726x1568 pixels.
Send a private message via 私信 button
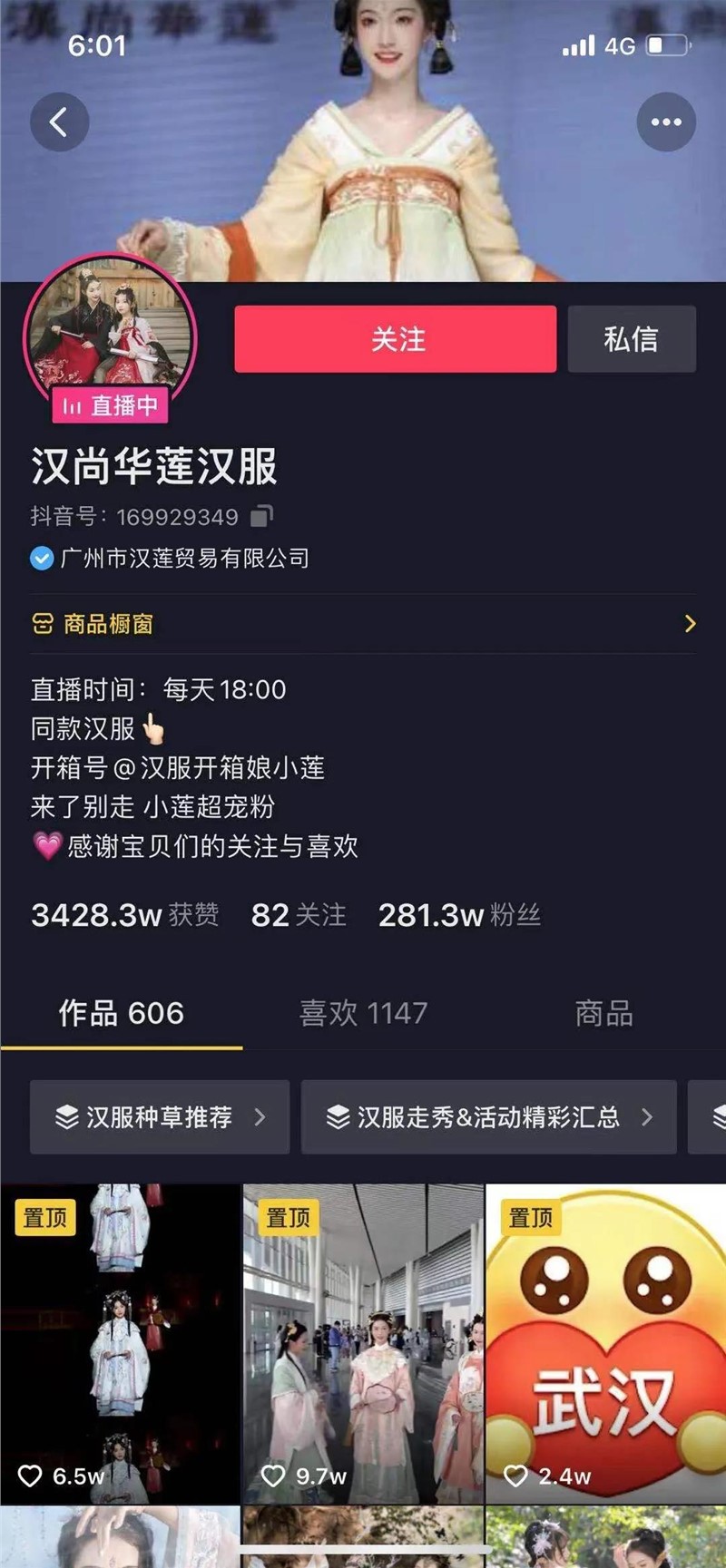pyautogui.click(x=632, y=339)
